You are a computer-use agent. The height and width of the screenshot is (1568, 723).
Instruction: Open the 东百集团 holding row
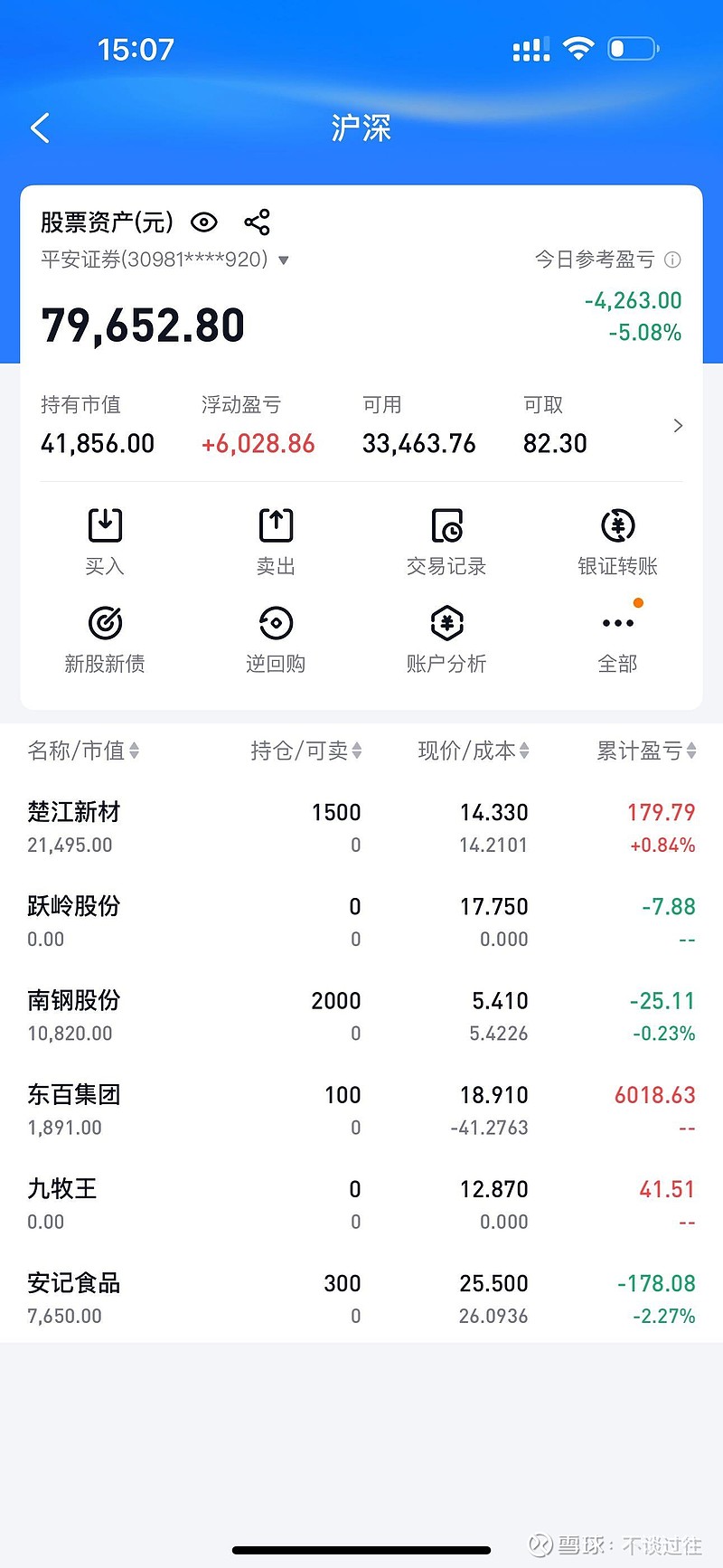[x=361, y=1110]
